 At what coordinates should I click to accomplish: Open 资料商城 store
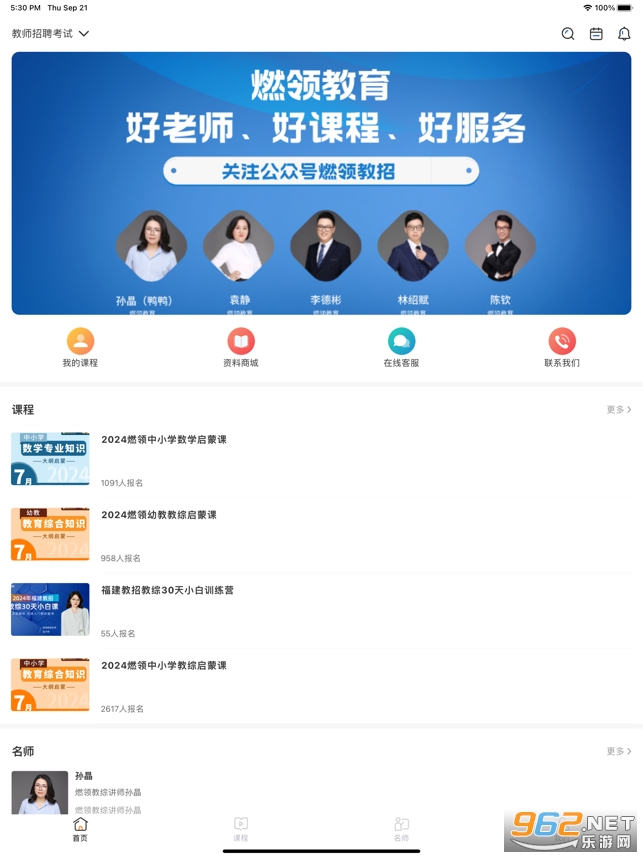pyautogui.click(x=240, y=348)
